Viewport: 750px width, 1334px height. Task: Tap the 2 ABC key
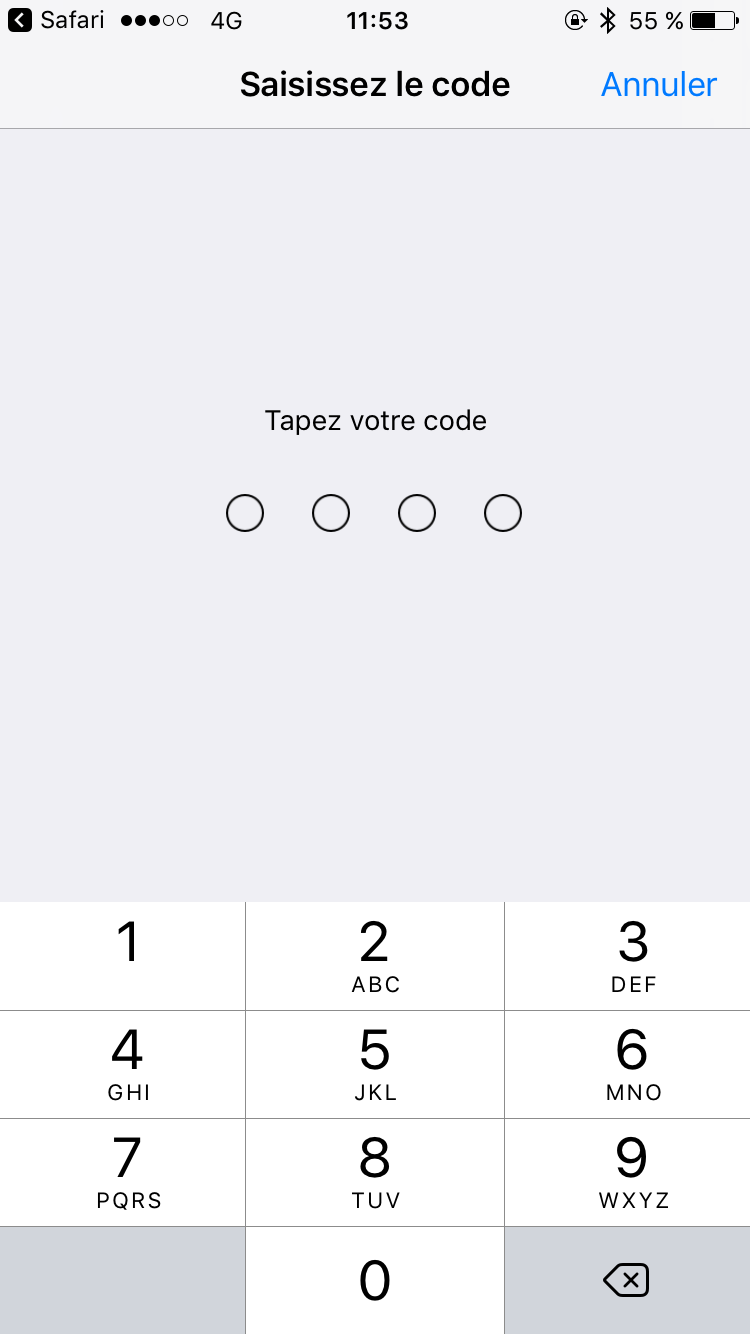[x=375, y=955]
